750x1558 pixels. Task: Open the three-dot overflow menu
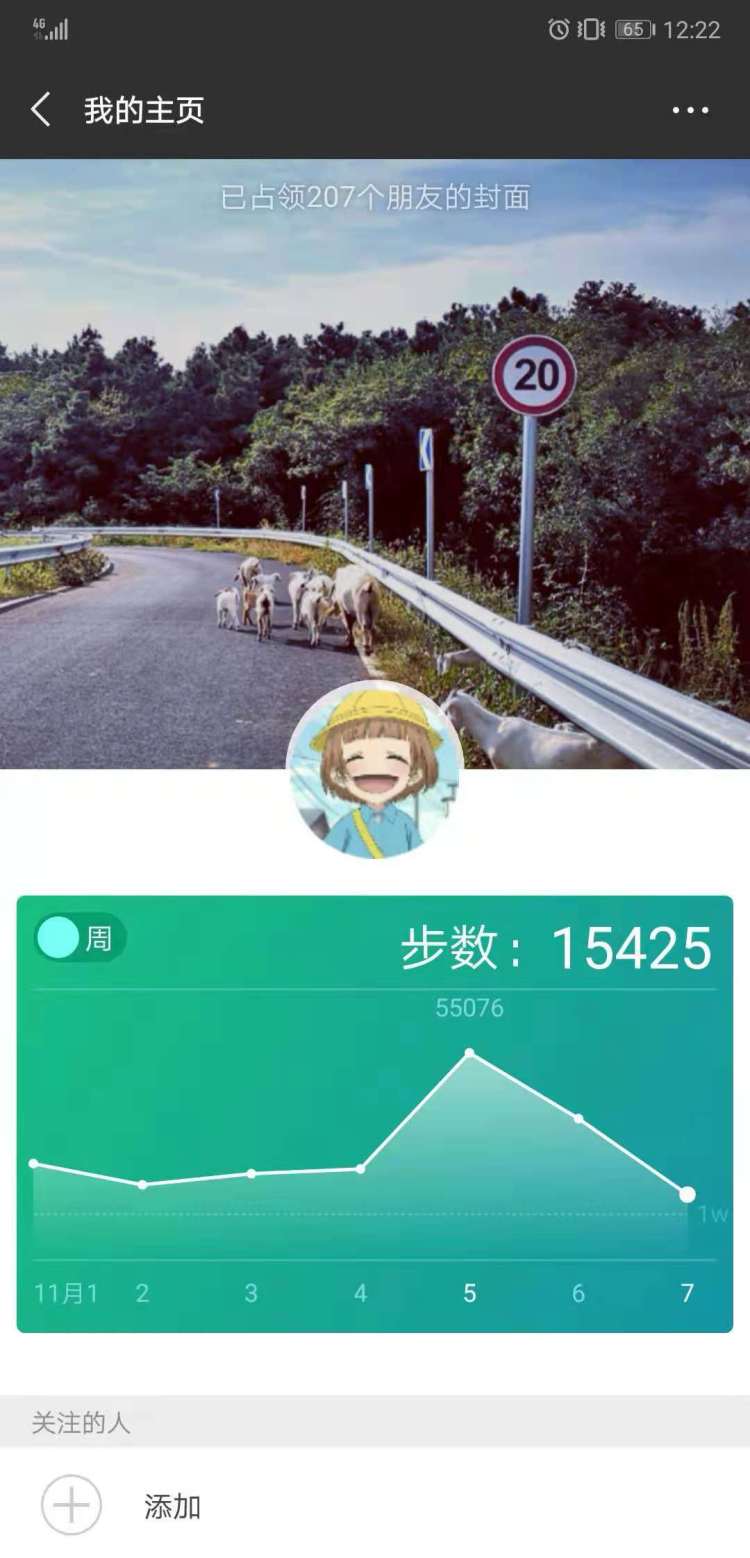click(x=690, y=110)
